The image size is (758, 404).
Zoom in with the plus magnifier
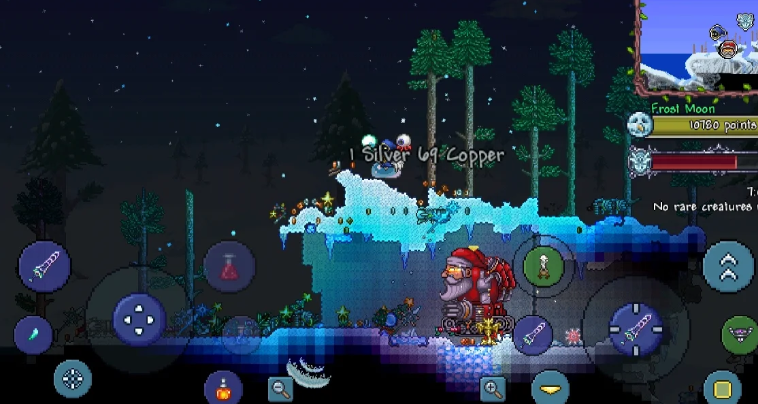492,389
